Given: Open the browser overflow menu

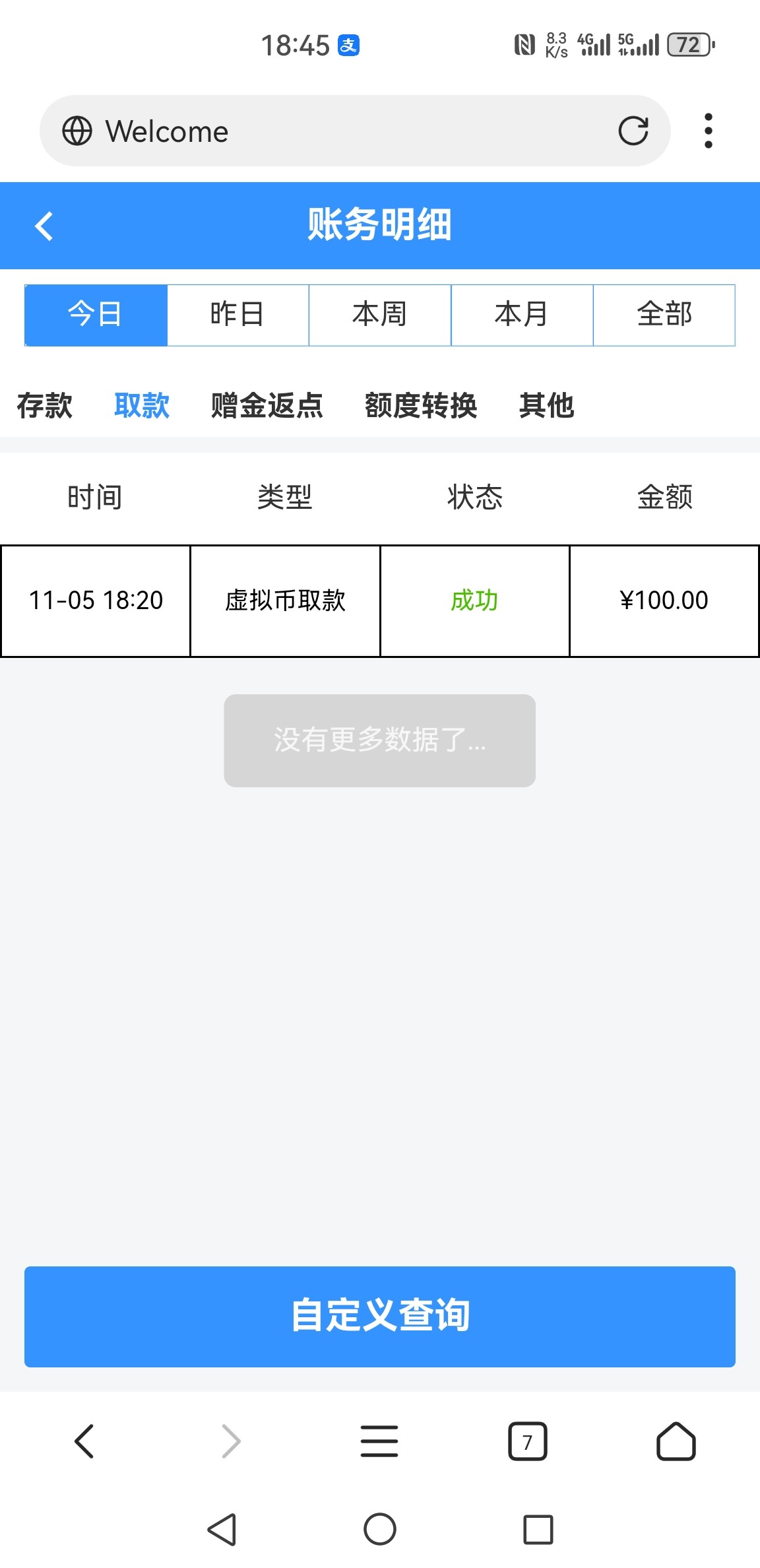Looking at the screenshot, I should point(709,131).
